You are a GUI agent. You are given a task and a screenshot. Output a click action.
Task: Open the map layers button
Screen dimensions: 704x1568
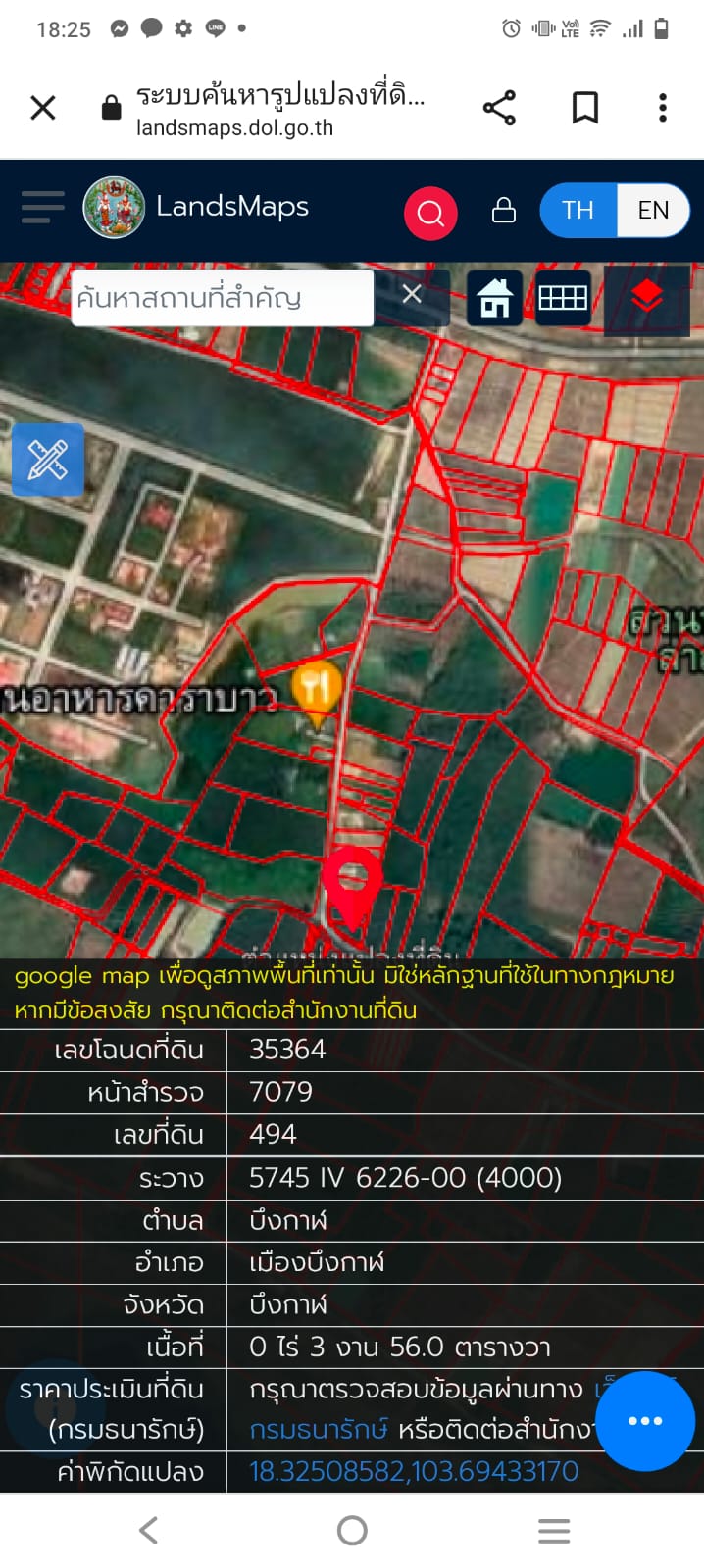pos(647,296)
